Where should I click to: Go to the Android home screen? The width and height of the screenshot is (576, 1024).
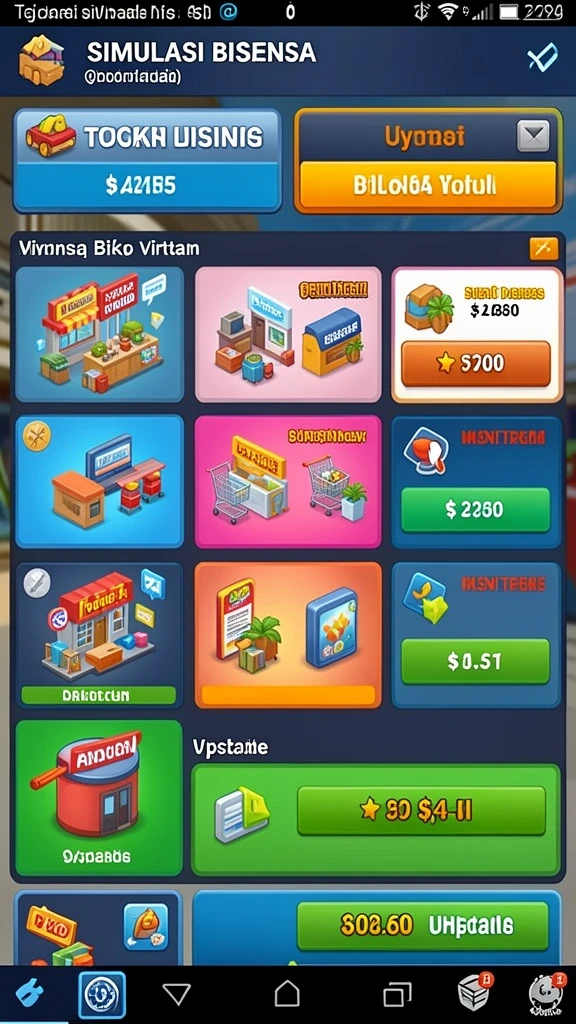[x=287, y=994]
